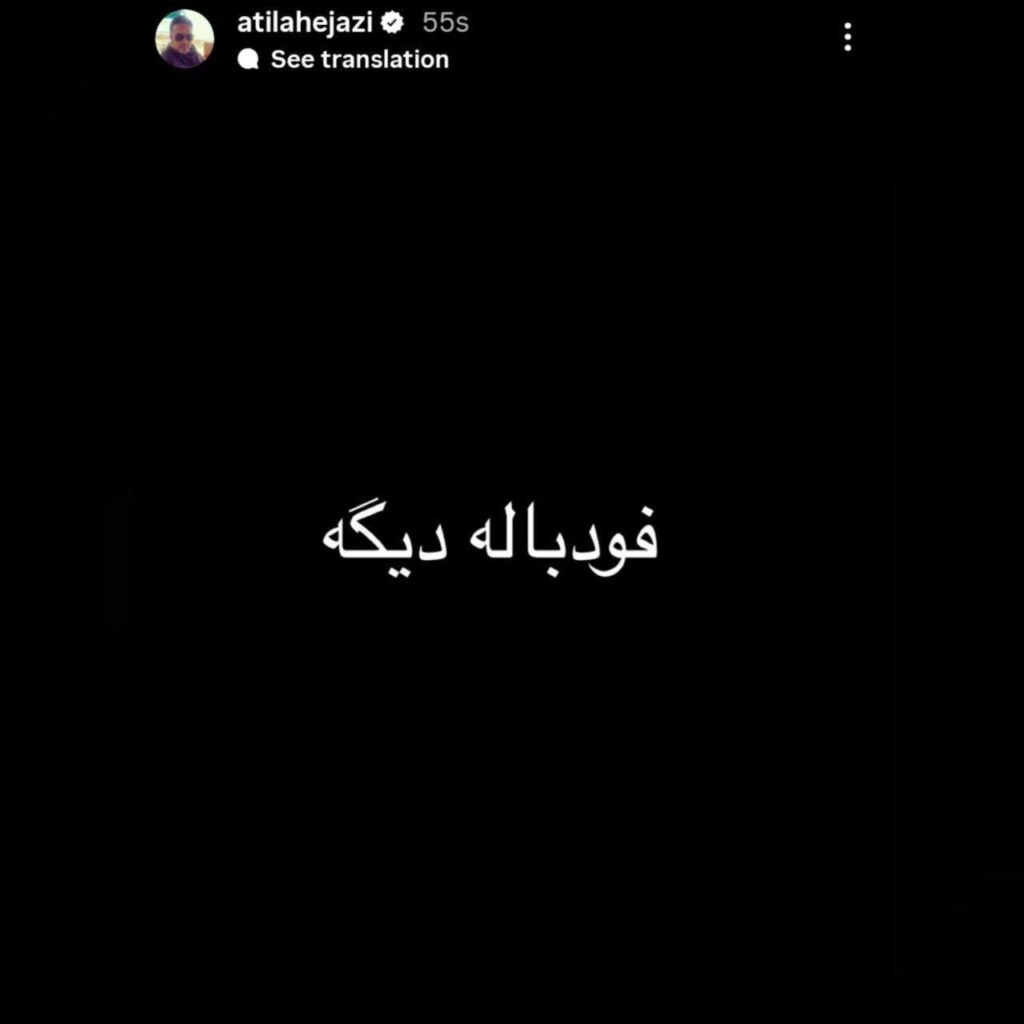Open the atilahejazi username link
This screenshot has width=1024, height=1024.
304,23
